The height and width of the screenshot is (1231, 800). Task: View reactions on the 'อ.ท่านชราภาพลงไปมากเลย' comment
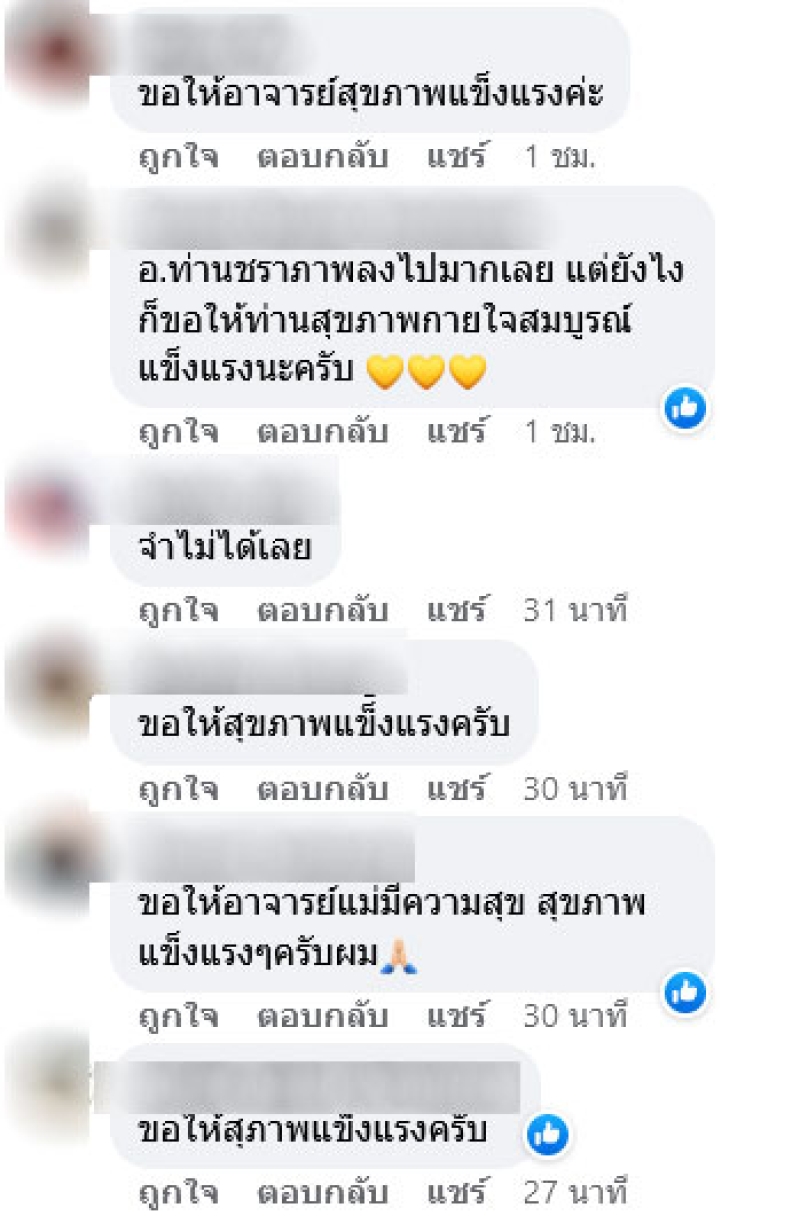[x=686, y=407]
